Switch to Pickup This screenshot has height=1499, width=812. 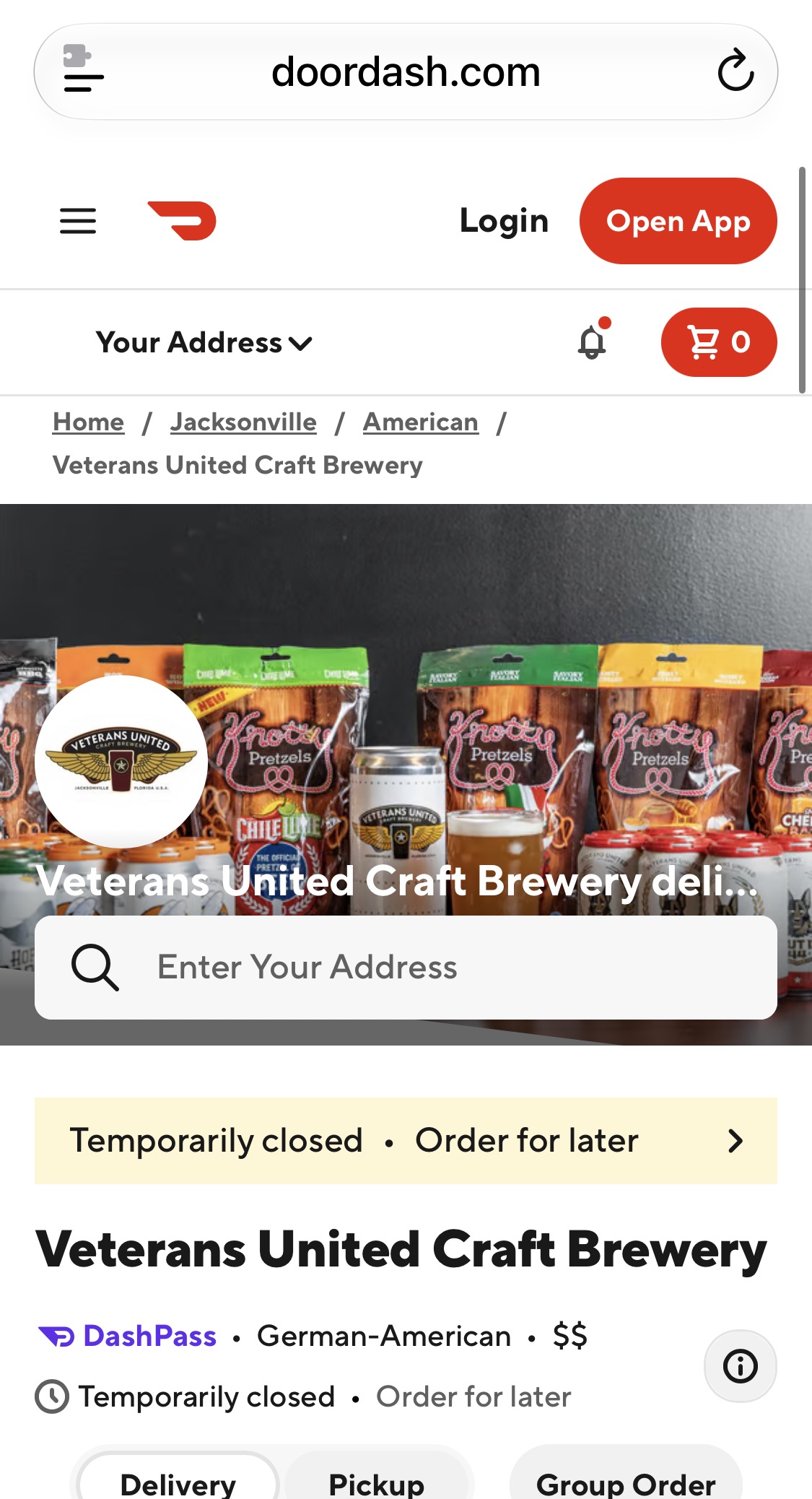tap(377, 1479)
